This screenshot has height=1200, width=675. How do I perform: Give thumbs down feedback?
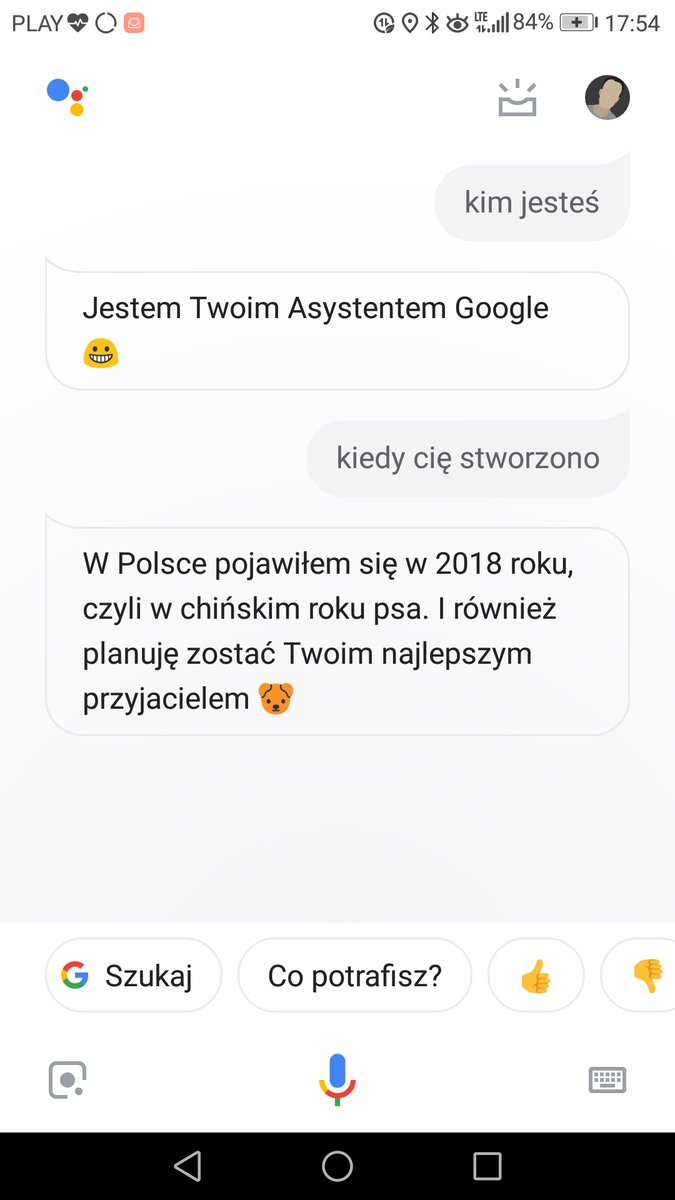click(645, 975)
